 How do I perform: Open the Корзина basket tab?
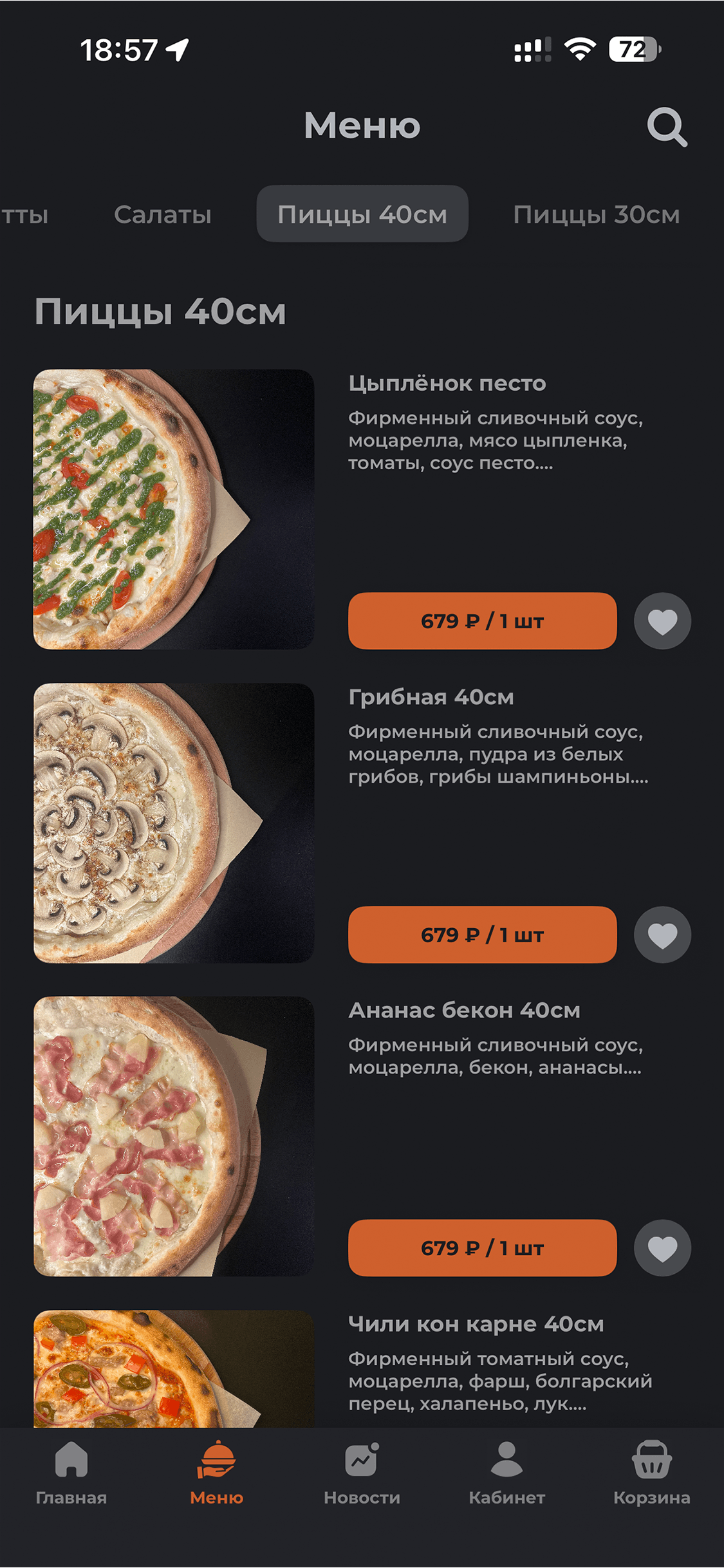tap(651, 1473)
